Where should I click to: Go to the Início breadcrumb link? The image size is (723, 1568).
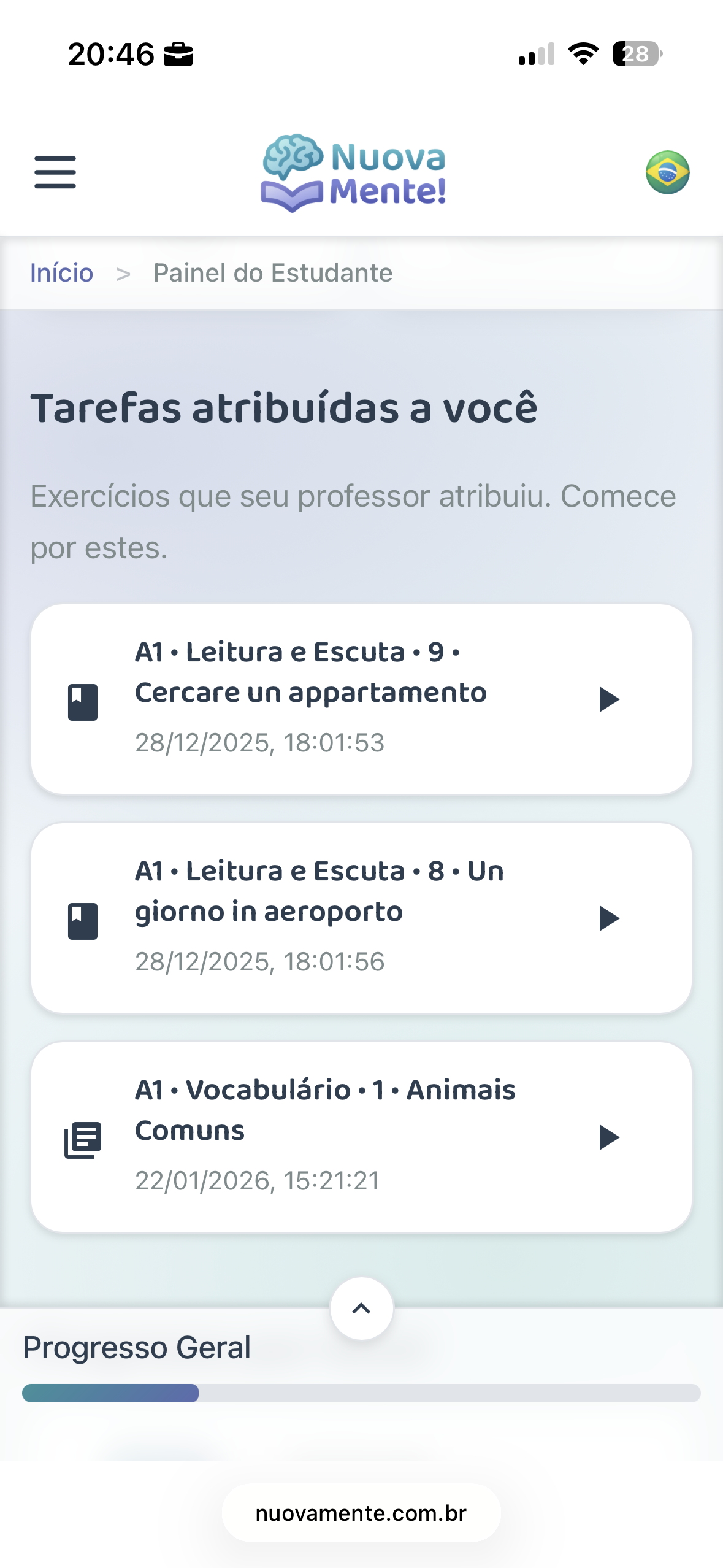click(x=62, y=273)
